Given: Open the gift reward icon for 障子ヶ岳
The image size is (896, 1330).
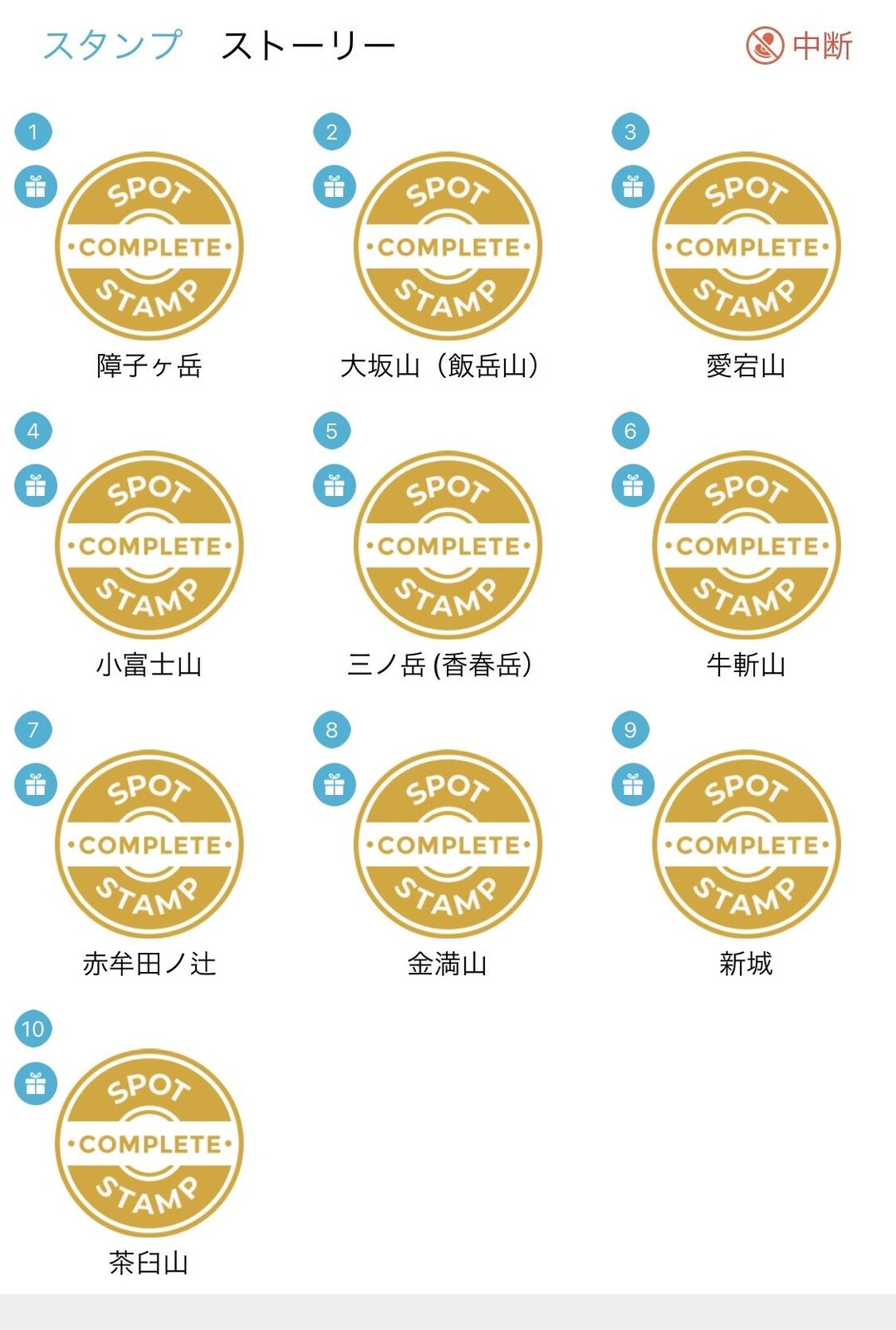Looking at the screenshot, I should 34,187.
